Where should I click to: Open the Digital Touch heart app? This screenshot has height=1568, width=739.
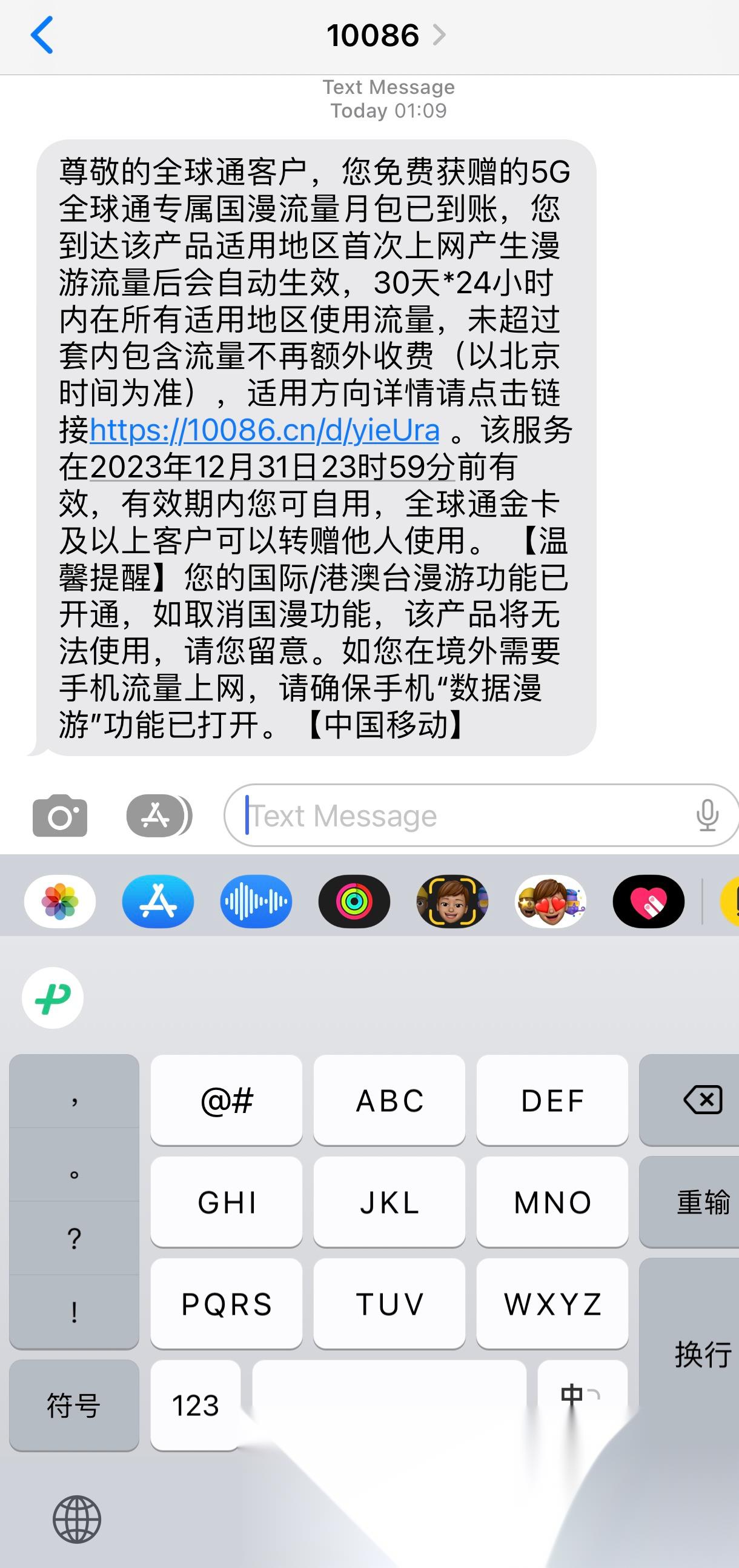point(648,902)
